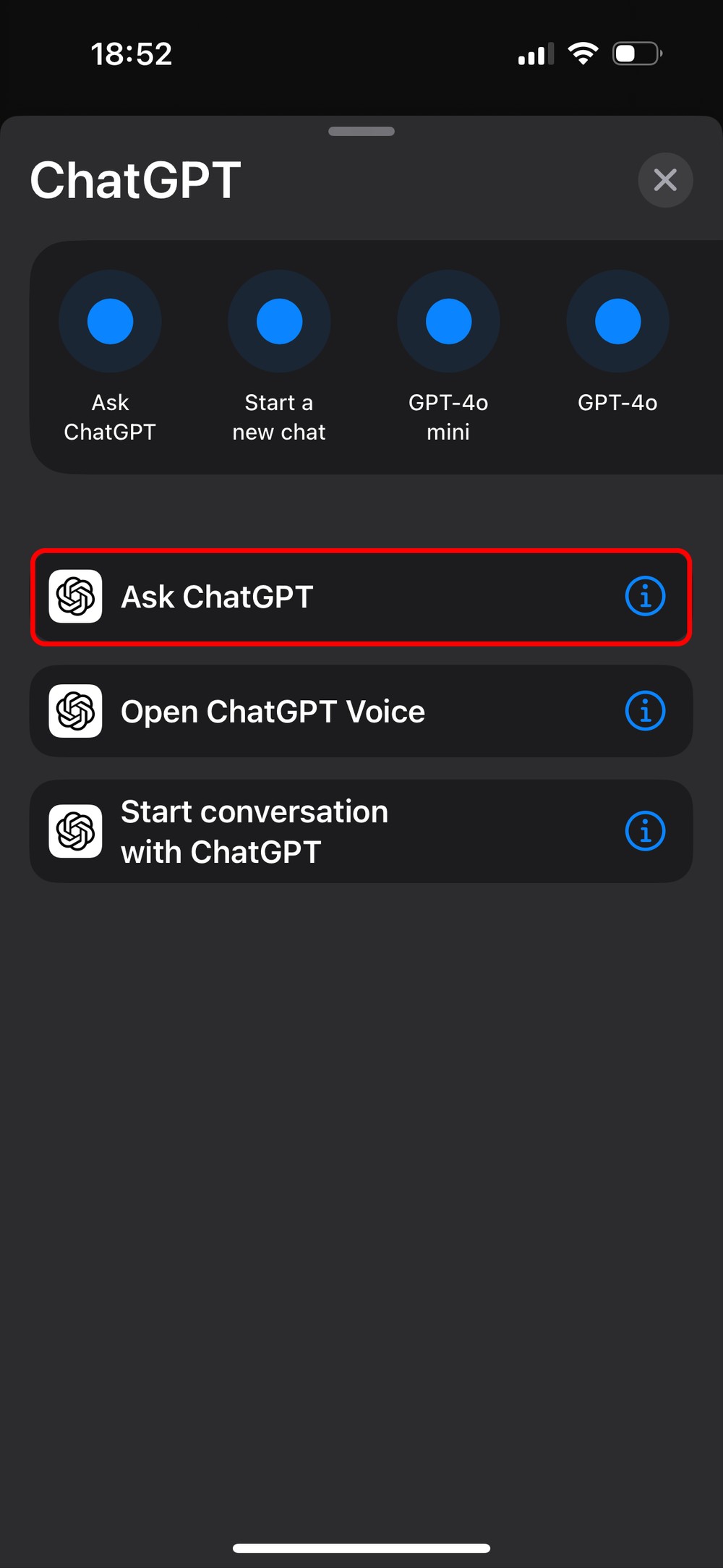The image size is (723, 1568).
Task: Show info for Ask ChatGPT action
Action: click(645, 597)
